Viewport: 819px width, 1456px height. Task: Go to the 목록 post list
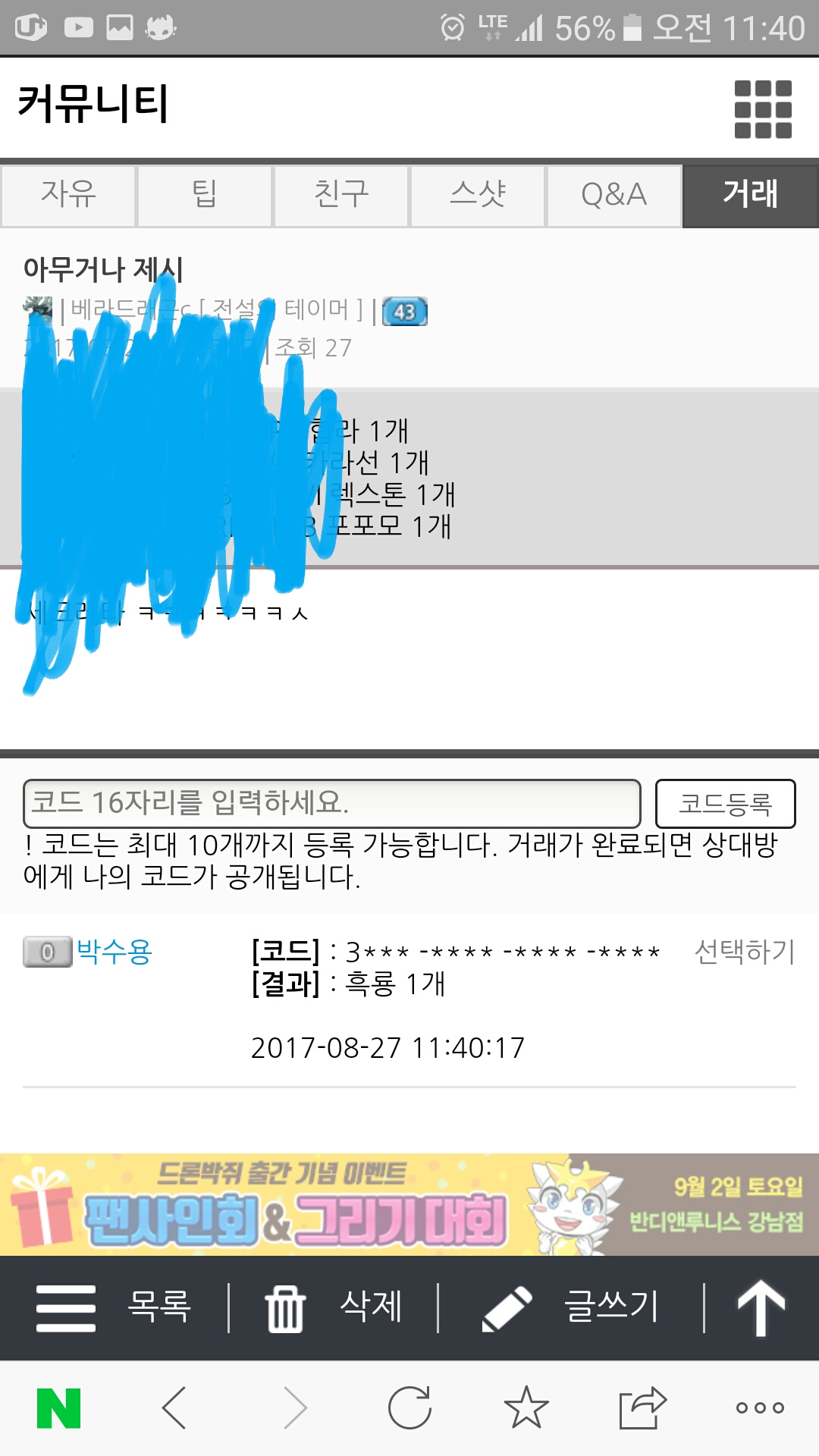click(114, 1307)
